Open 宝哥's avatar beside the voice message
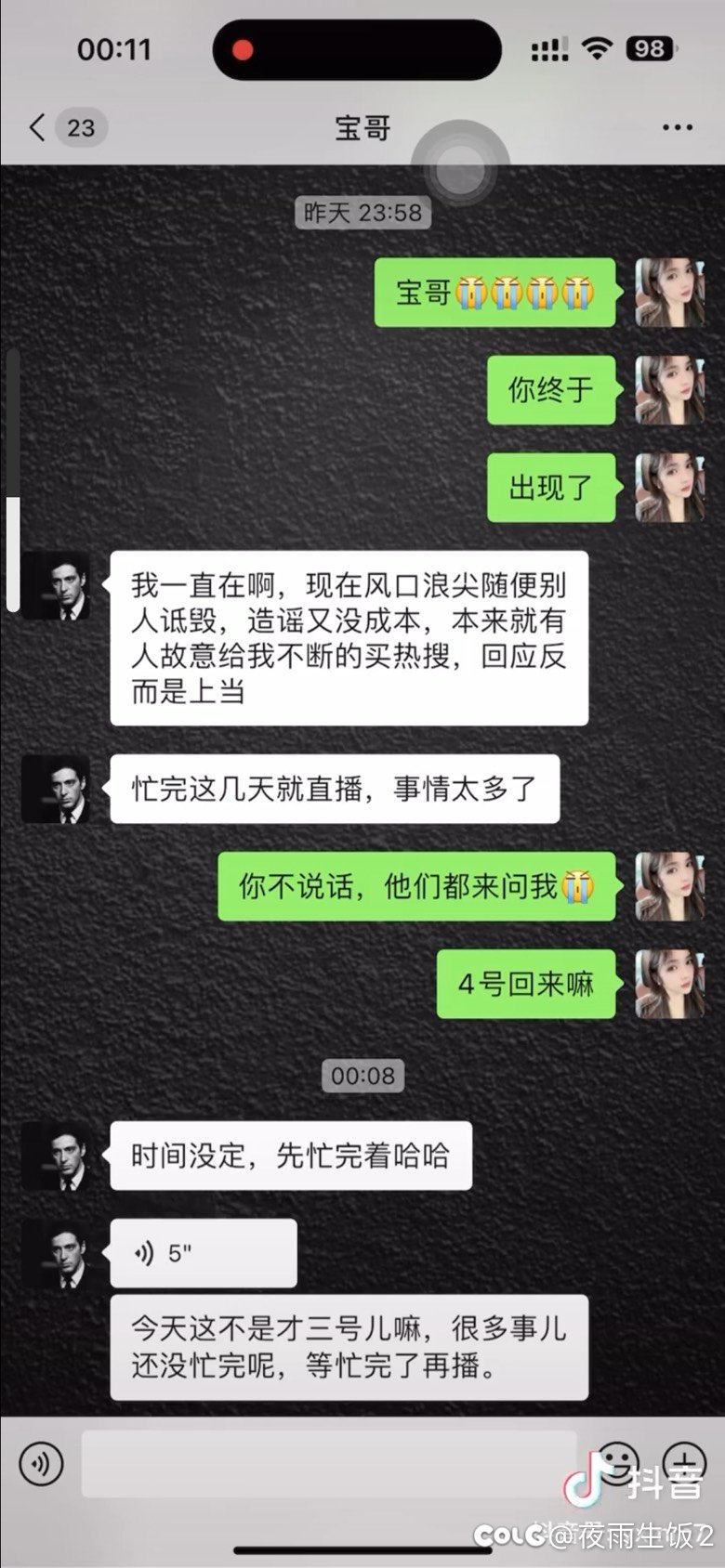 click(x=56, y=1254)
